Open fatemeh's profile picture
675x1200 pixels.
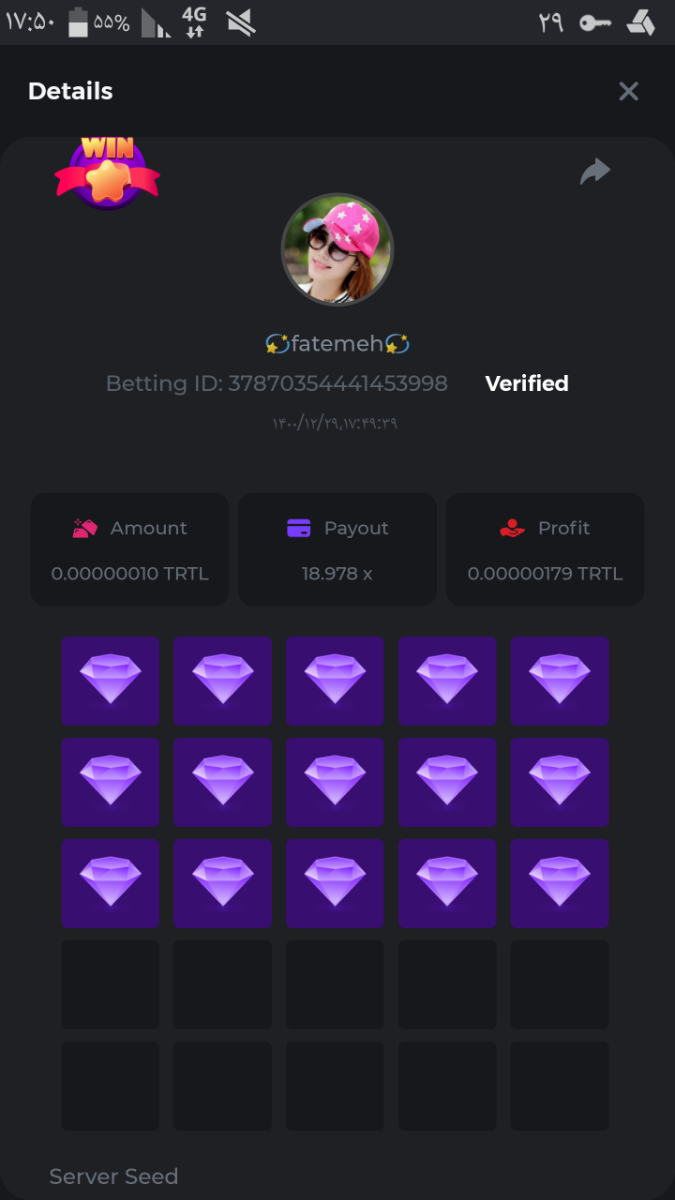coord(337,250)
